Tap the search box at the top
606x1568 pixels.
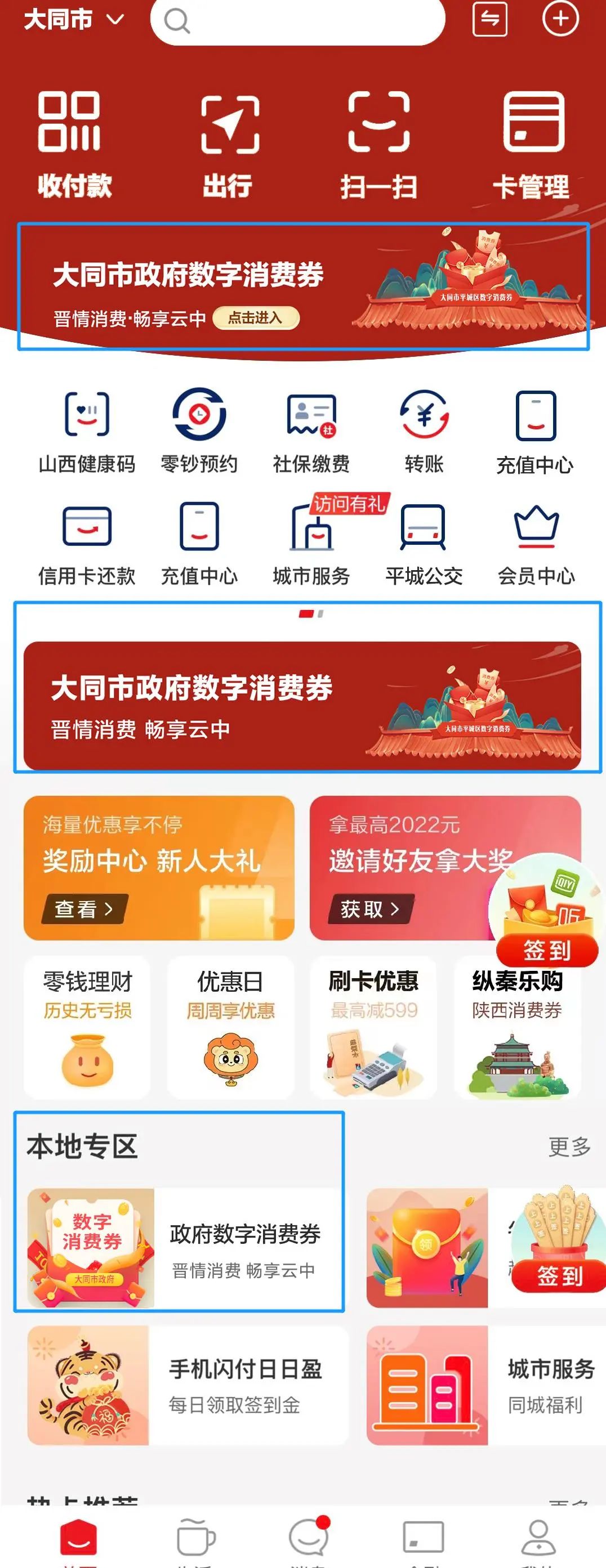tap(297, 21)
